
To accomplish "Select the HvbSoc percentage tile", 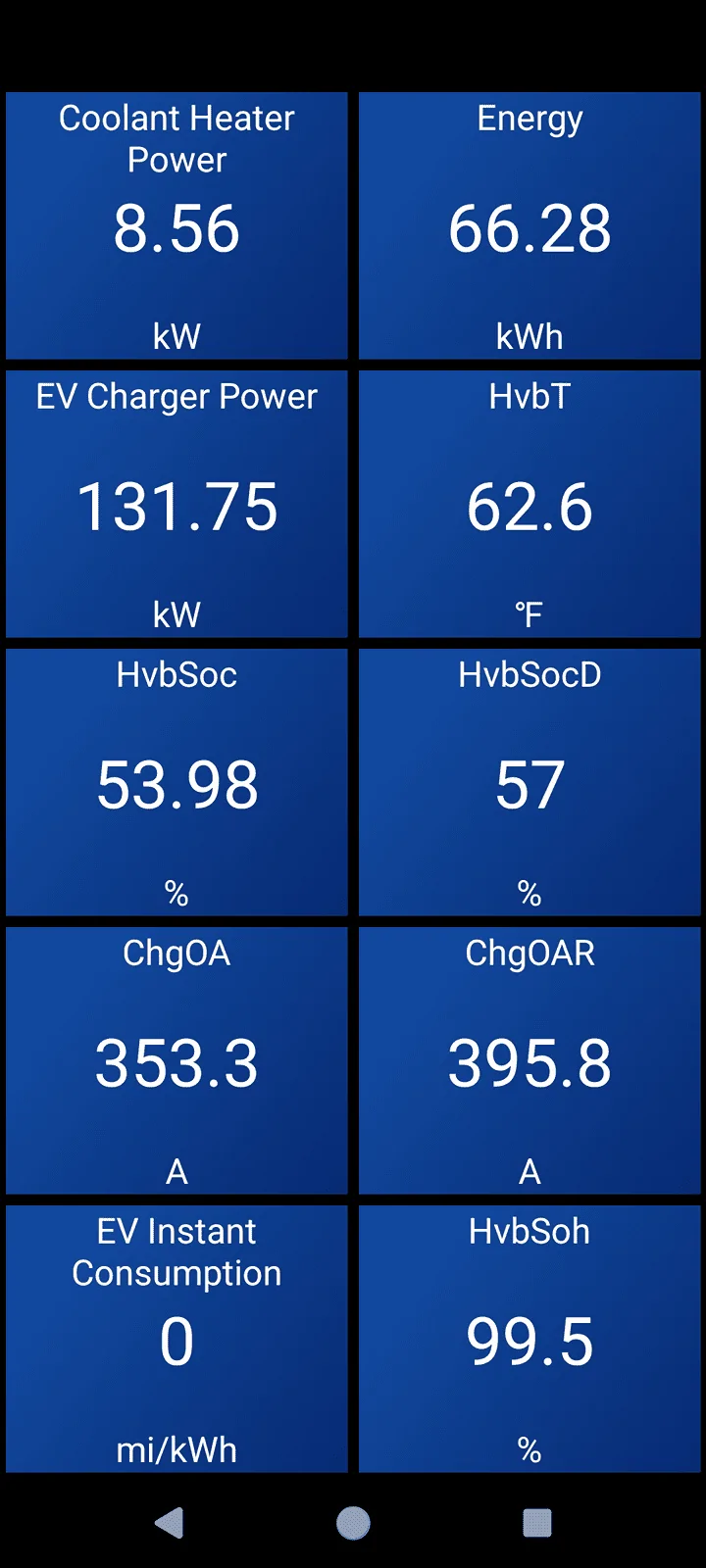I will (176, 783).
